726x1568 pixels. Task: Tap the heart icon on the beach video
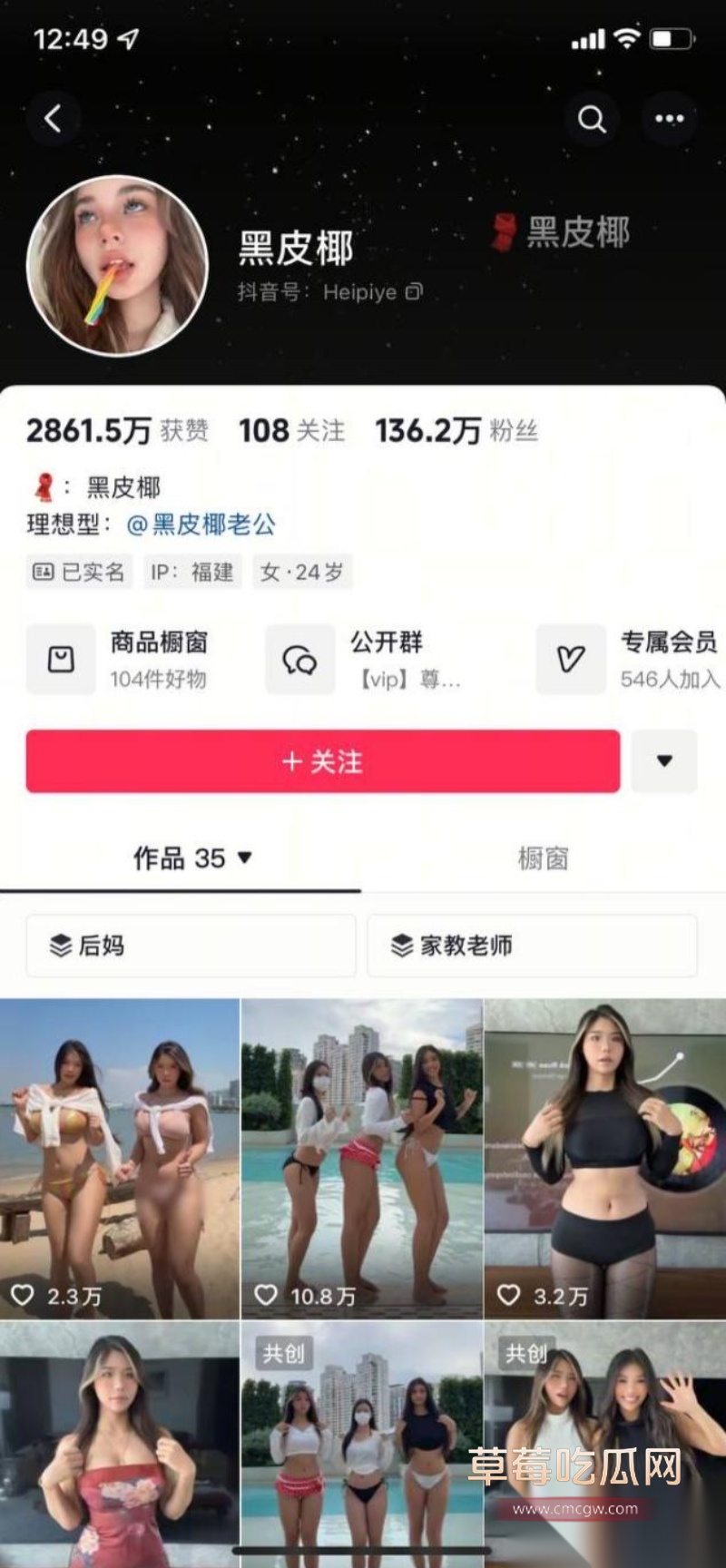(x=23, y=1296)
